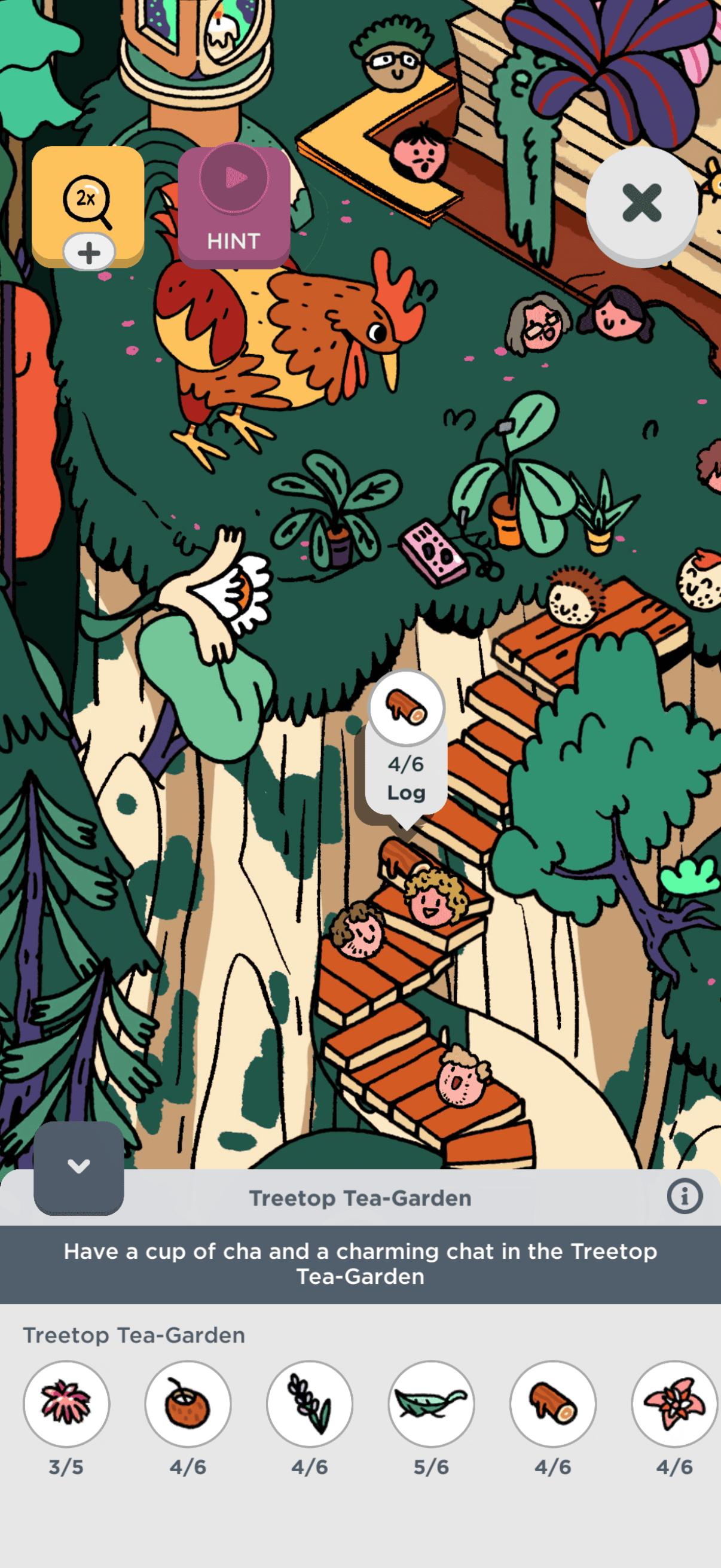Select the pink flower item showing 3/5
This screenshot has height=1568, width=721.
pyautogui.click(x=66, y=1403)
